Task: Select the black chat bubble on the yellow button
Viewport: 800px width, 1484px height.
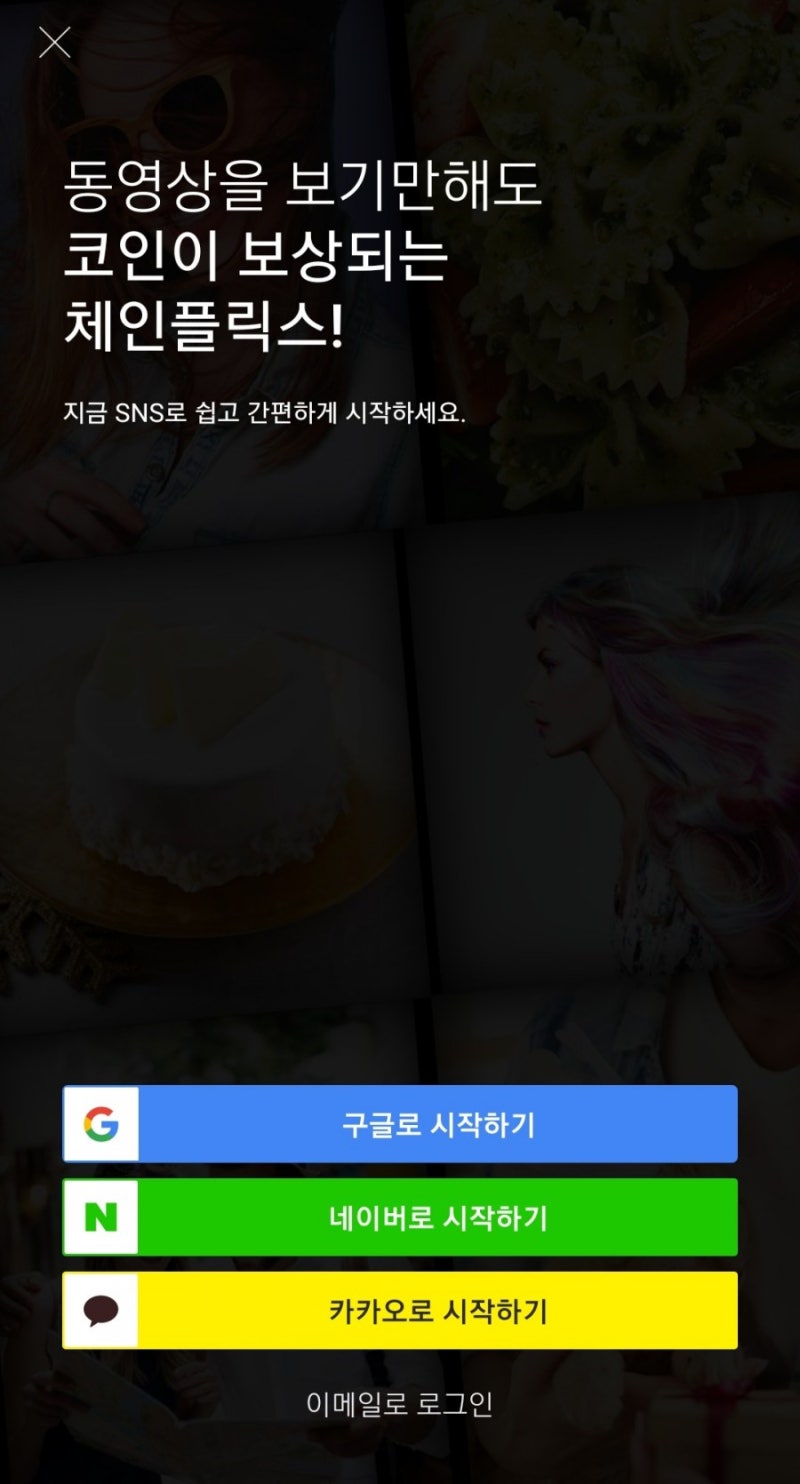Action: 100,1310
